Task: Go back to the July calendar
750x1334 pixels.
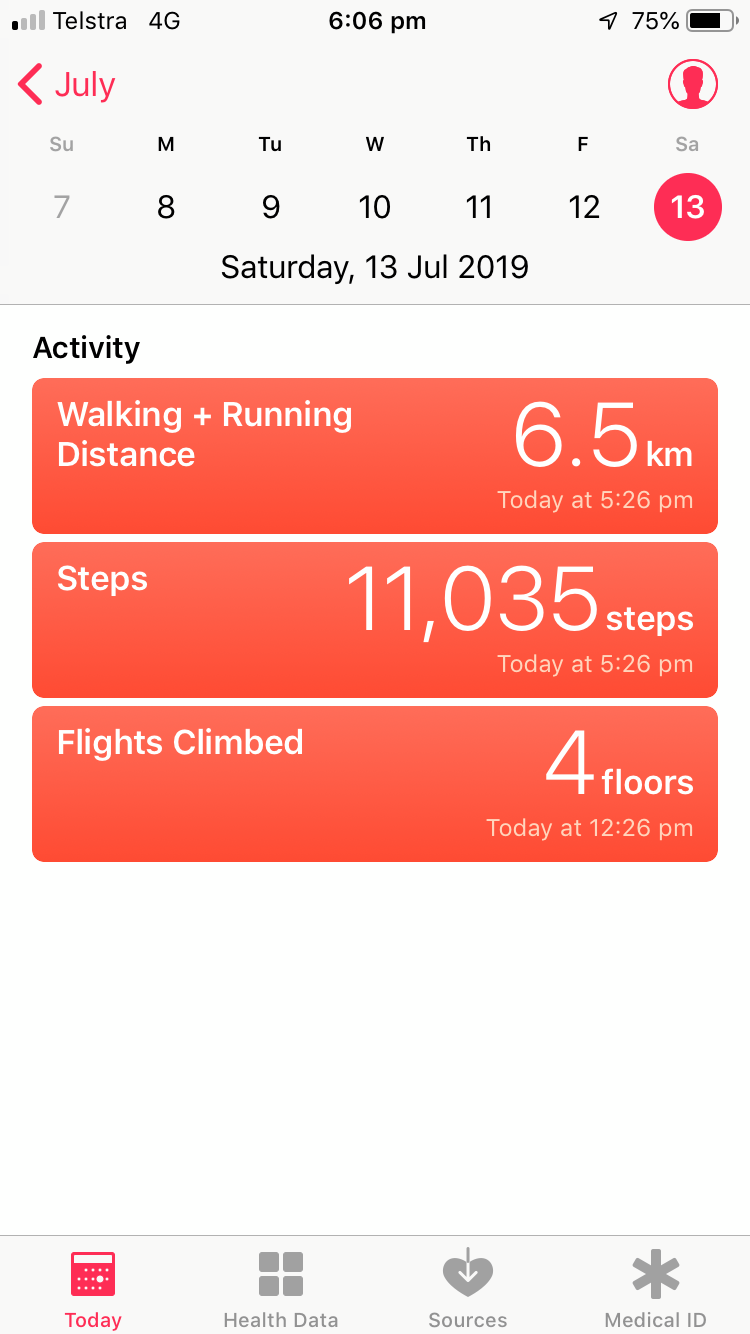Action: tap(68, 85)
